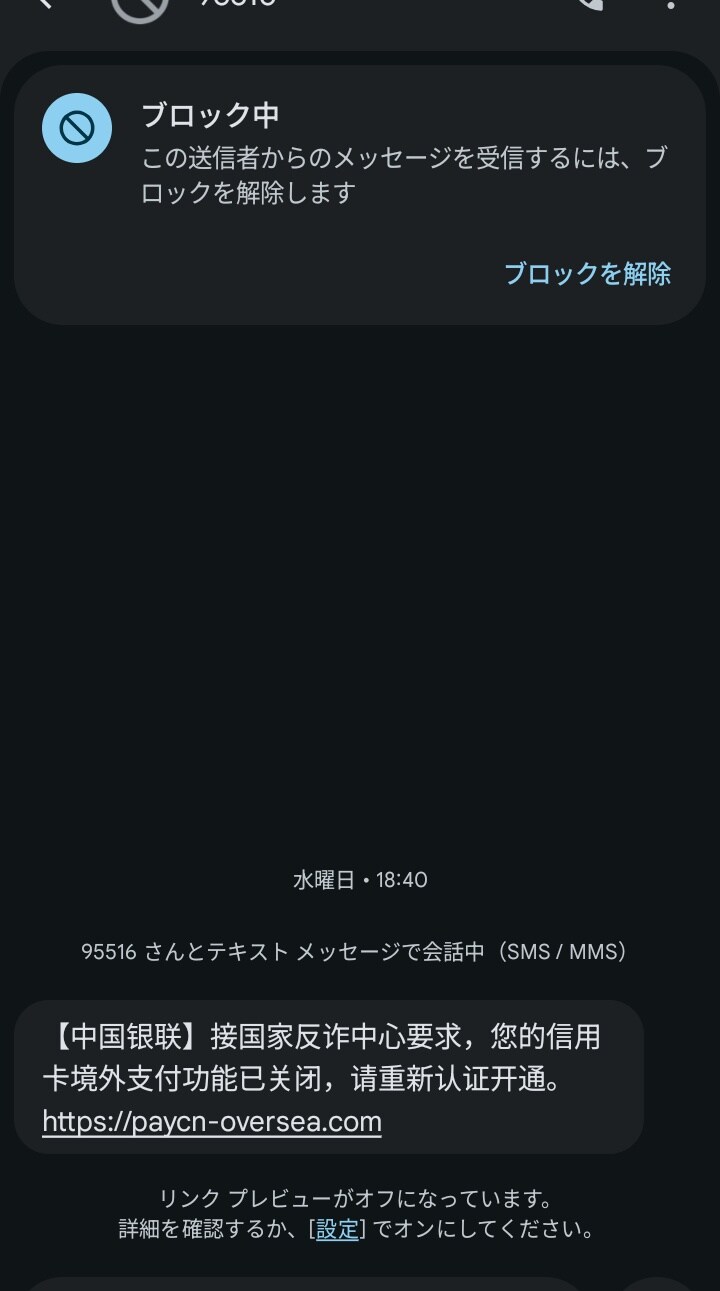Tap the prohibition icon inside the blue circle
Screen dimensions: 720x1291
click(76, 127)
